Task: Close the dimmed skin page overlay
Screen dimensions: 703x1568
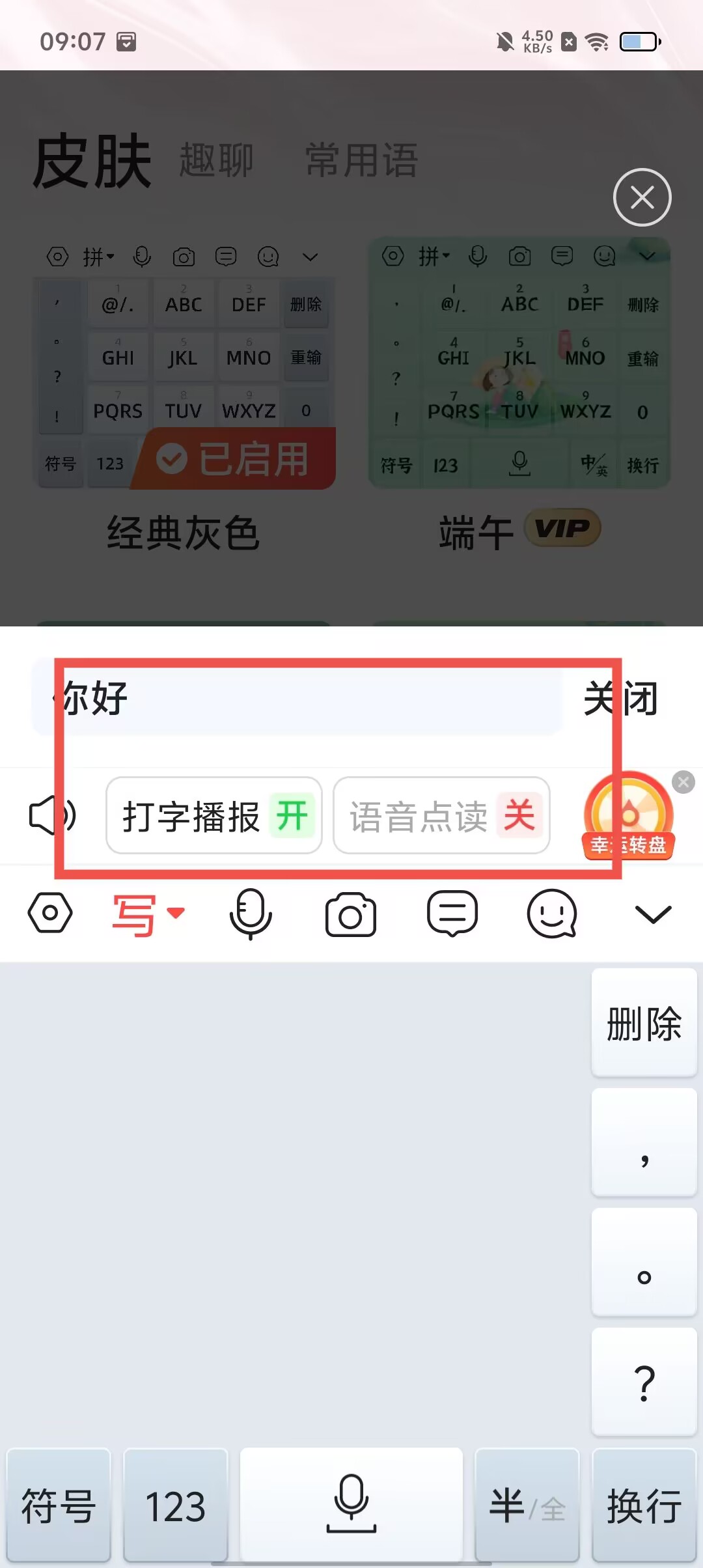Action: point(642,197)
